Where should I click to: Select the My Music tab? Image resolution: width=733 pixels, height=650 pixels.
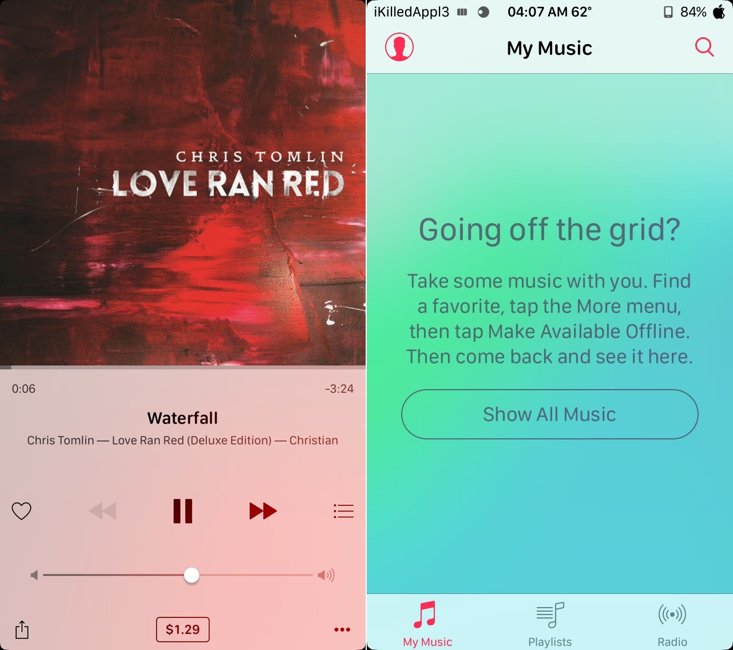tap(427, 624)
